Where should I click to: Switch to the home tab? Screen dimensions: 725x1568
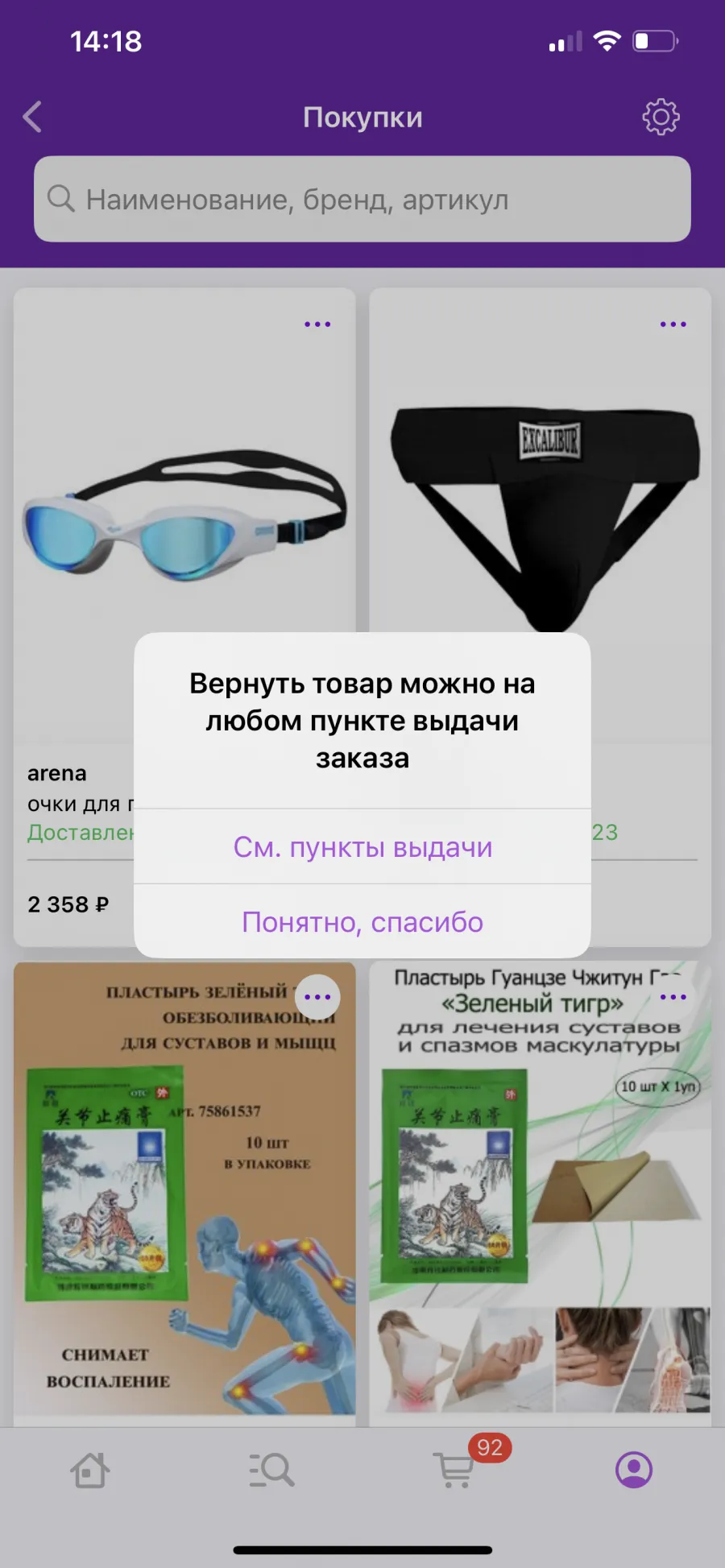[x=90, y=1470]
